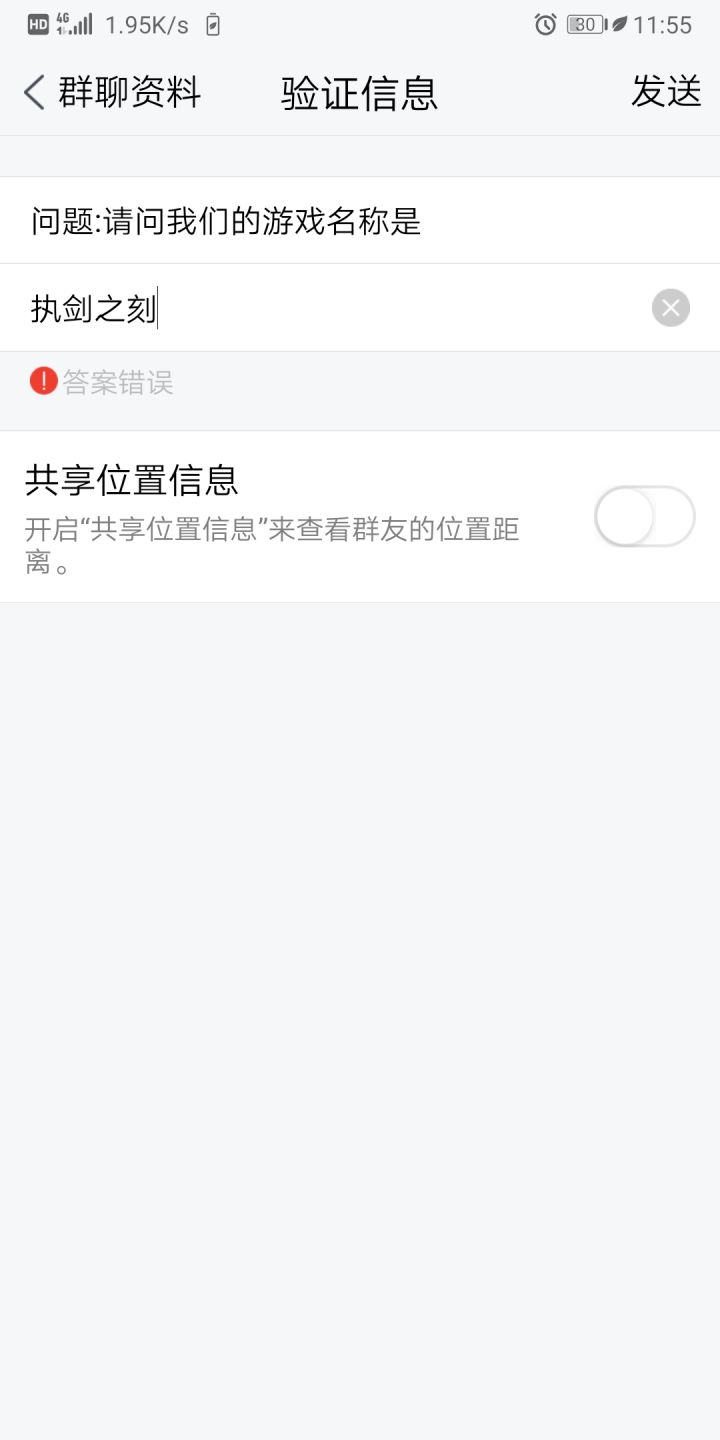Tap the clear X icon in answer field
Image resolution: width=720 pixels, height=1440 pixels.
coord(670,307)
